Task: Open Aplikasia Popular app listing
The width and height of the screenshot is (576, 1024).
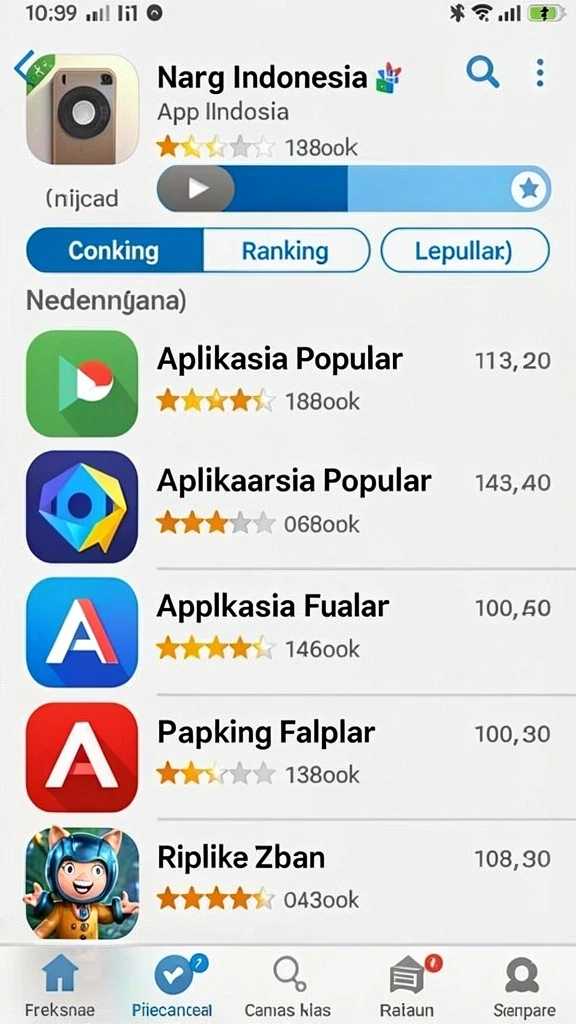Action: pyautogui.click(x=288, y=383)
